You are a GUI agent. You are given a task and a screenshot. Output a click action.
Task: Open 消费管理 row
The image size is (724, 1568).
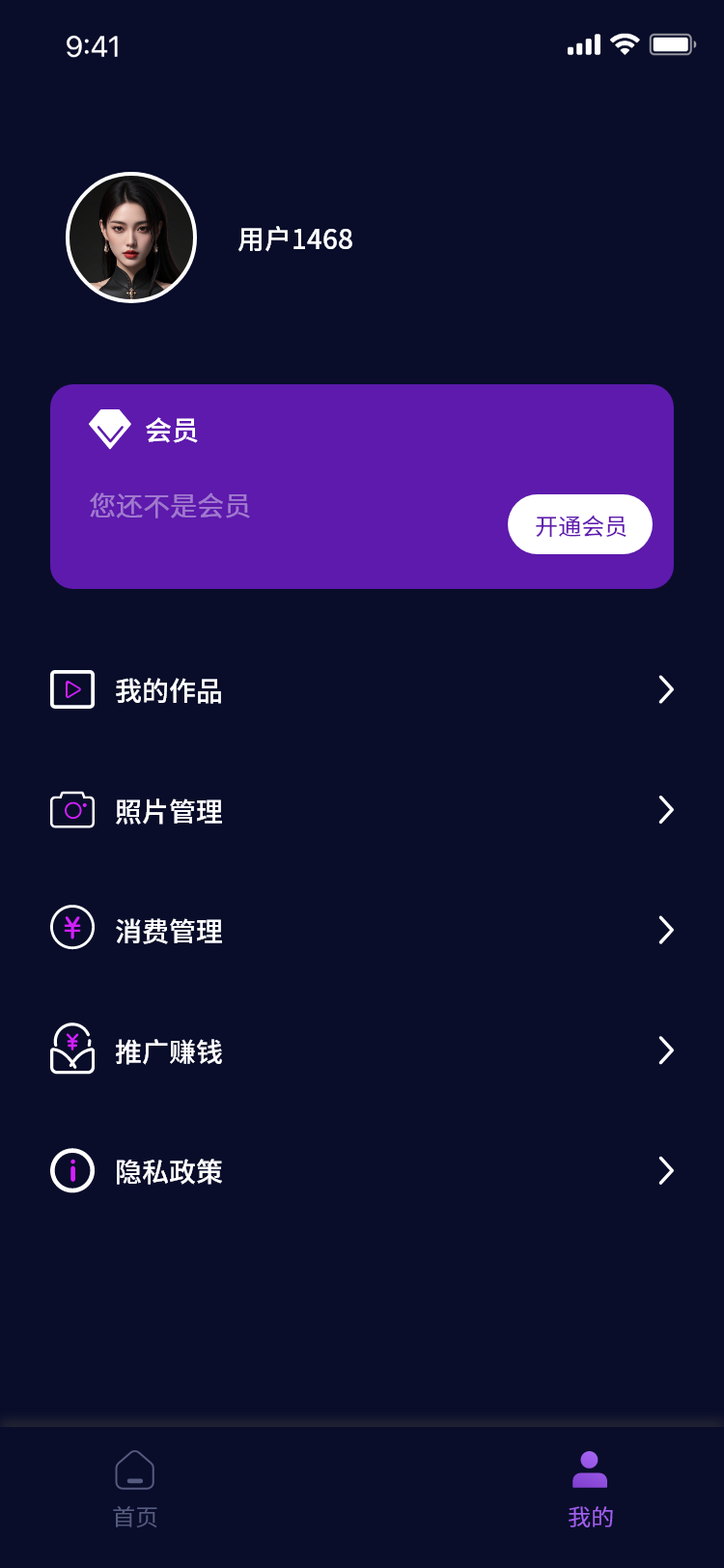pos(361,931)
